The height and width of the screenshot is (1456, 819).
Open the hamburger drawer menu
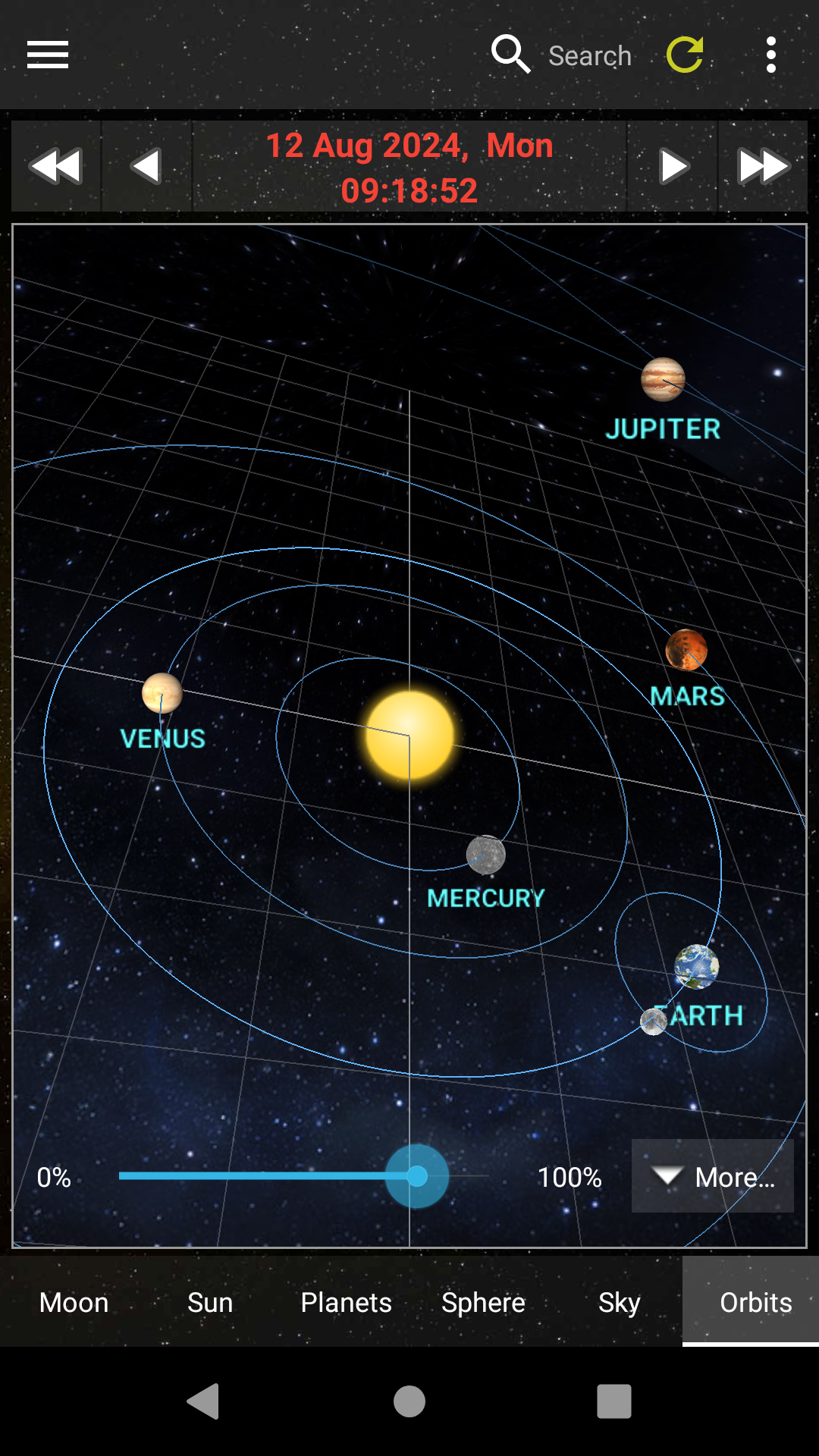coord(48,55)
